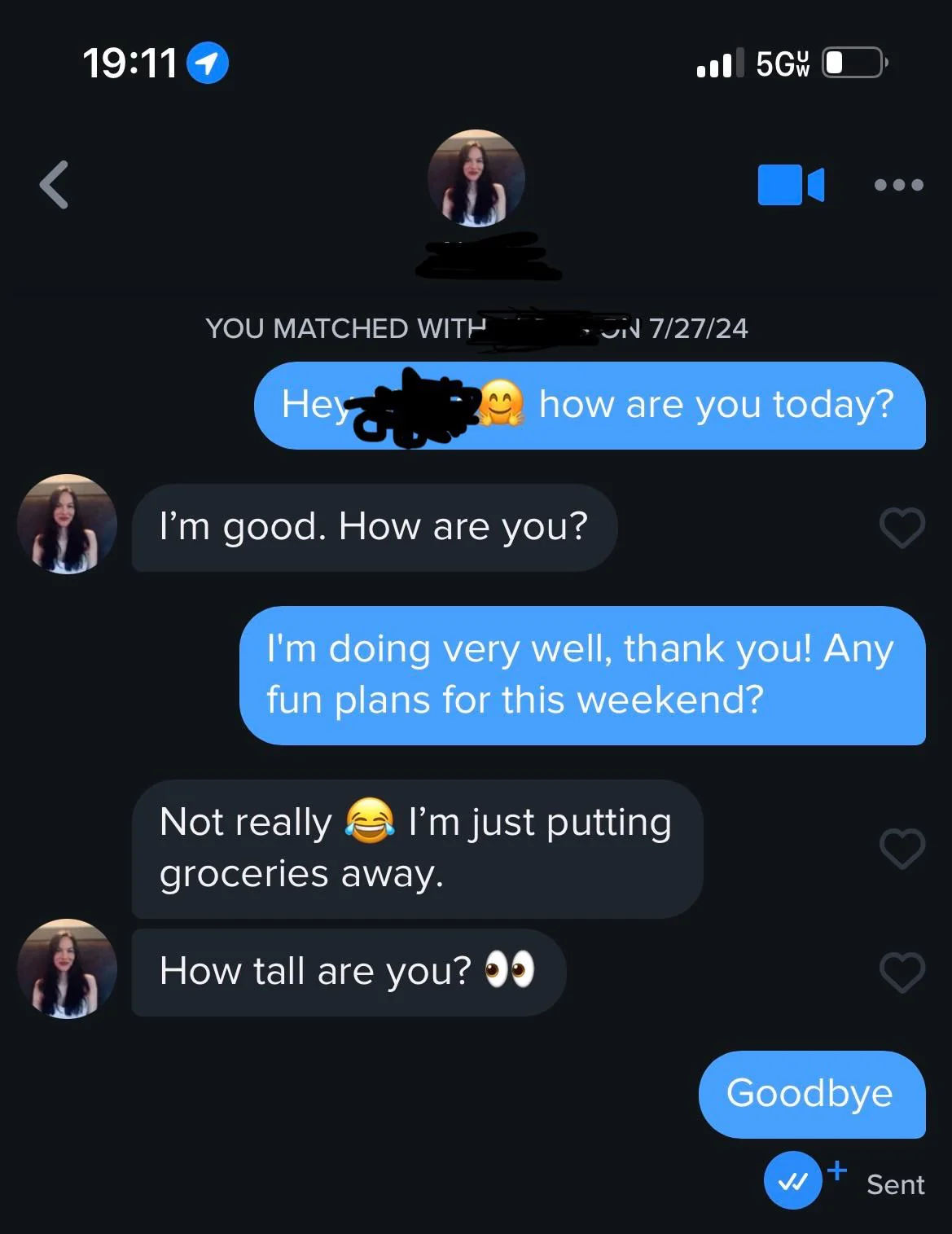Open the three-dot overflow menu

point(898,185)
